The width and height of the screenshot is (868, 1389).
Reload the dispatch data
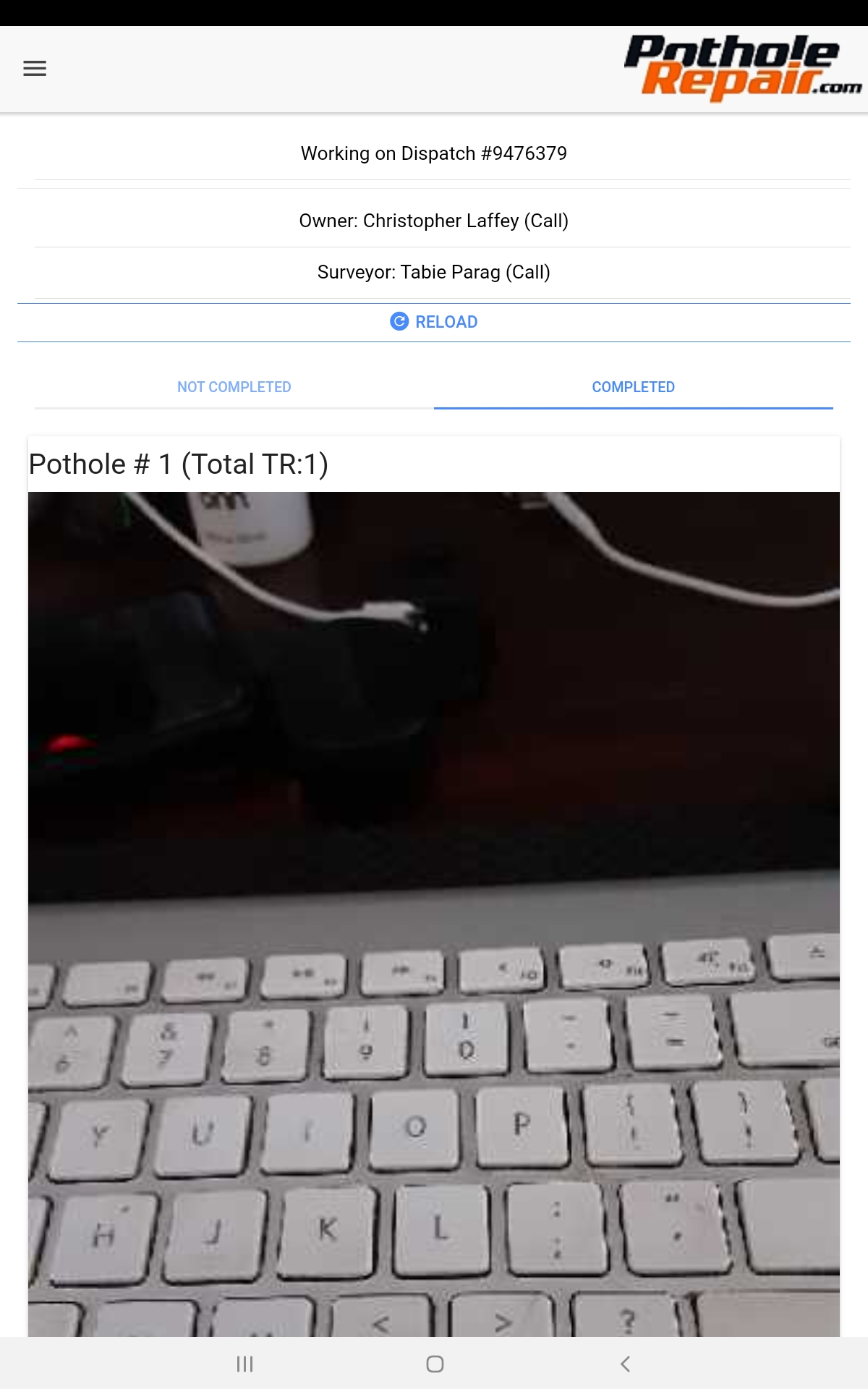pos(434,322)
